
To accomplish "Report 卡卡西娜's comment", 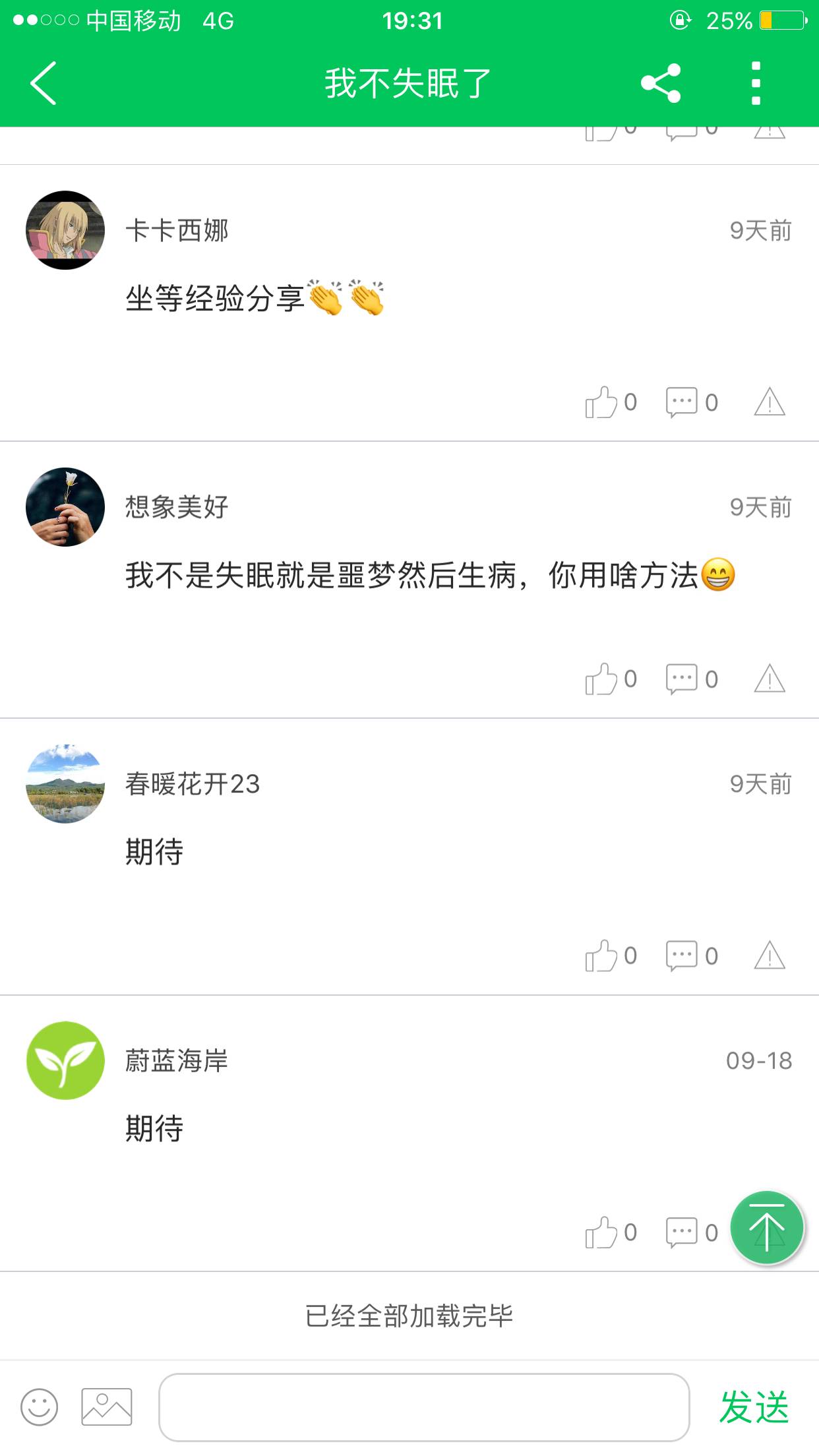I will [x=769, y=402].
